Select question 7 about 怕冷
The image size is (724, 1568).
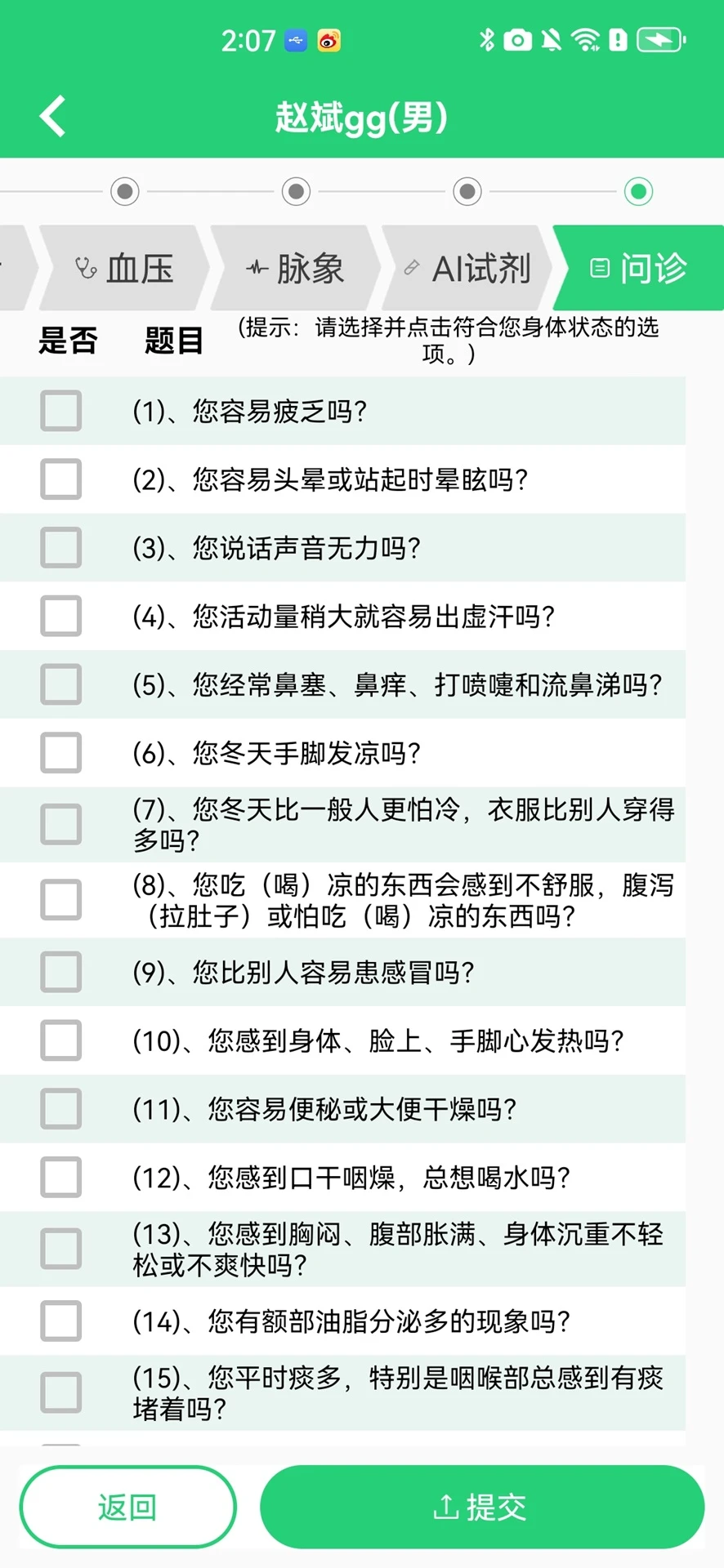click(x=61, y=825)
